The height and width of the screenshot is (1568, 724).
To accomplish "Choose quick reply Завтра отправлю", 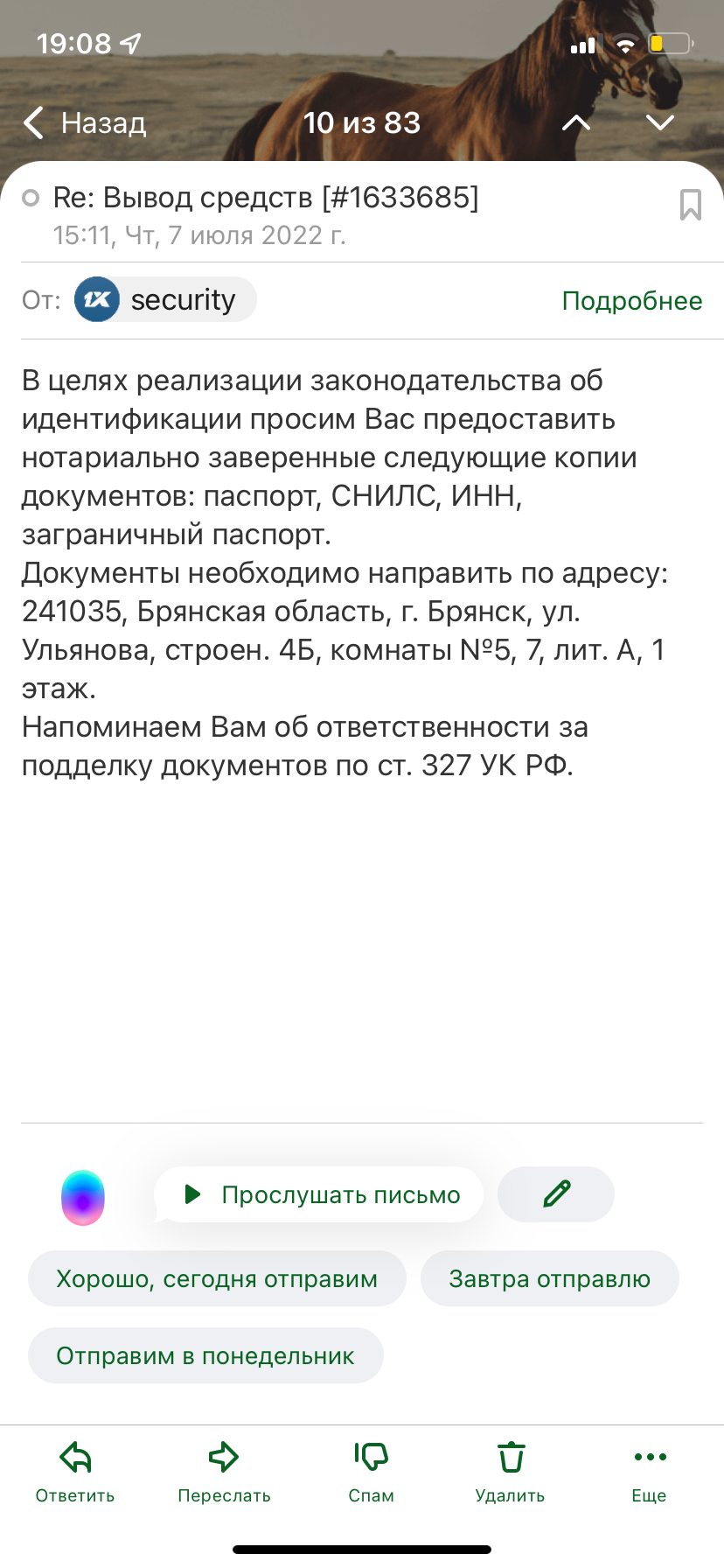I will click(x=550, y=1278).
